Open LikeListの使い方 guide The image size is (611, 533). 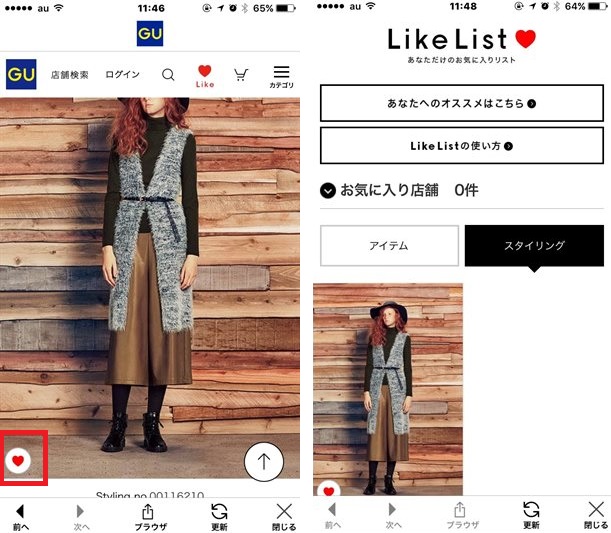coord(461,146)
